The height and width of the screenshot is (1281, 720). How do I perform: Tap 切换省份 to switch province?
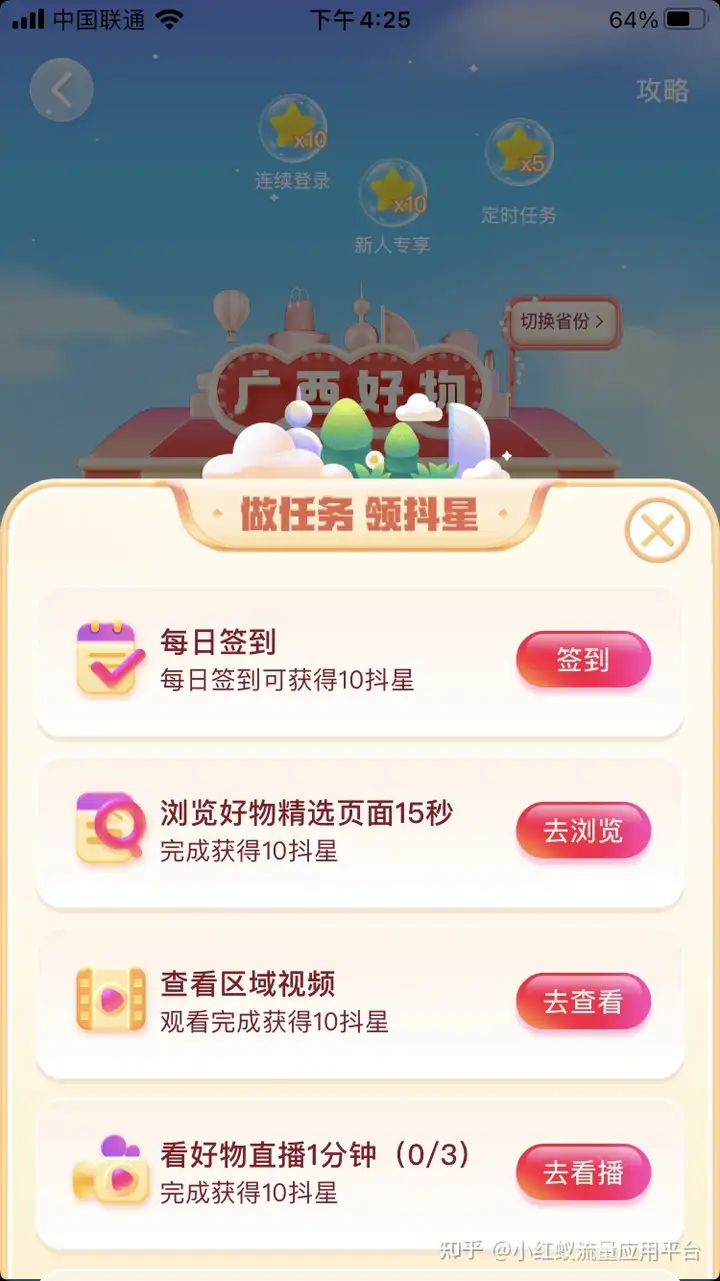[x=562, y=322]
